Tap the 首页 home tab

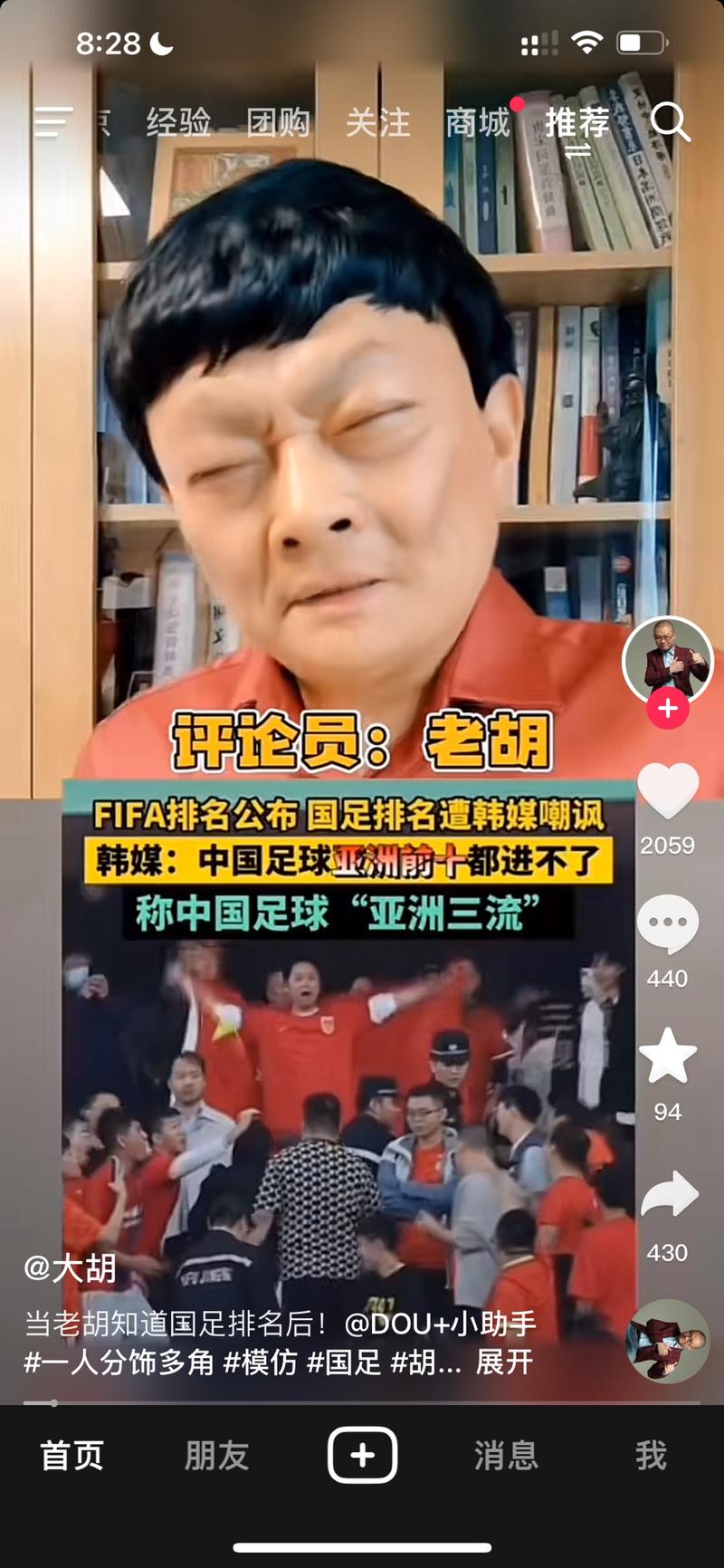71,1456
